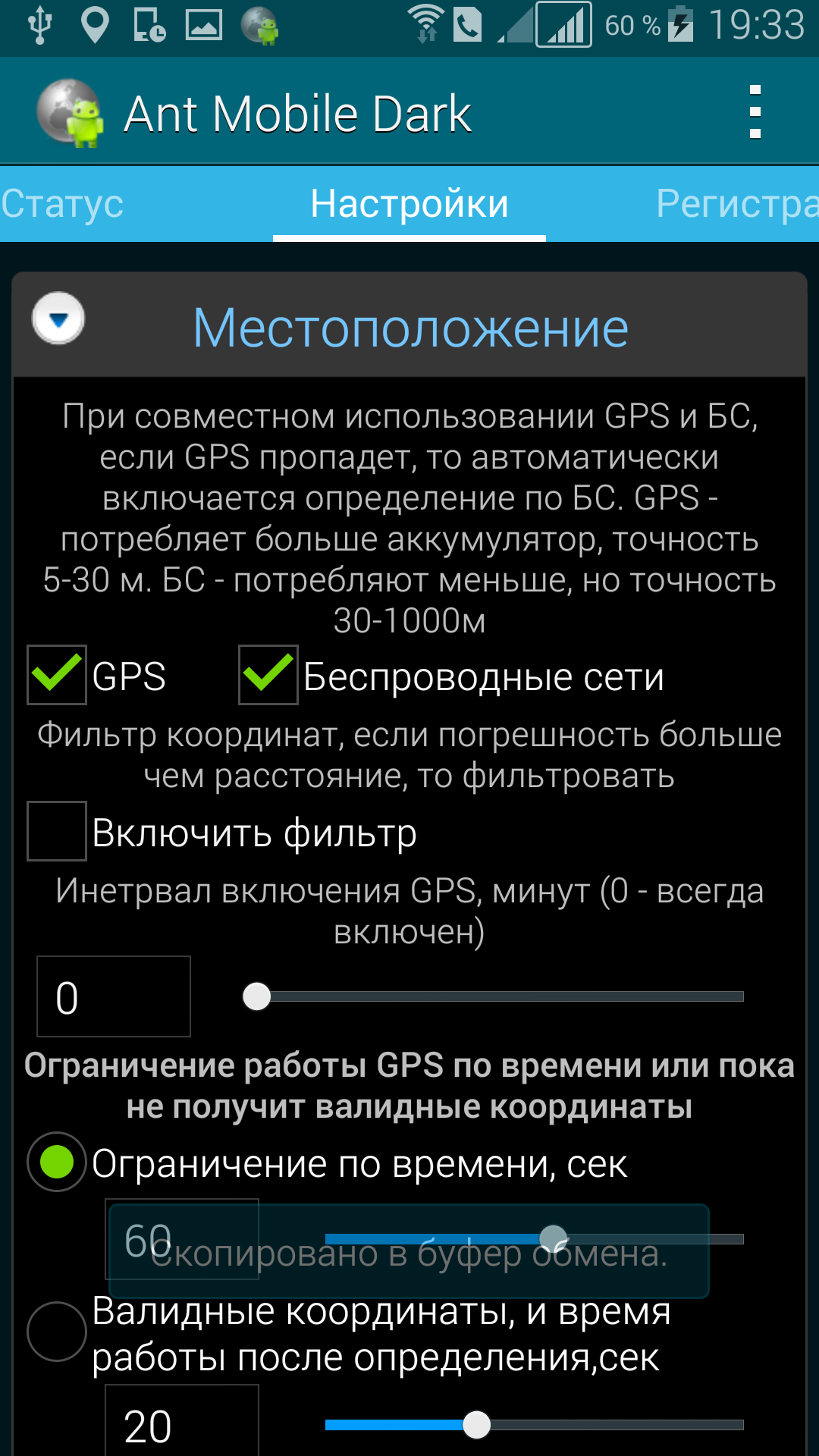Switch to the Статус tab
The width and height of the screenshot is (819, 1456).
(62, 203)
